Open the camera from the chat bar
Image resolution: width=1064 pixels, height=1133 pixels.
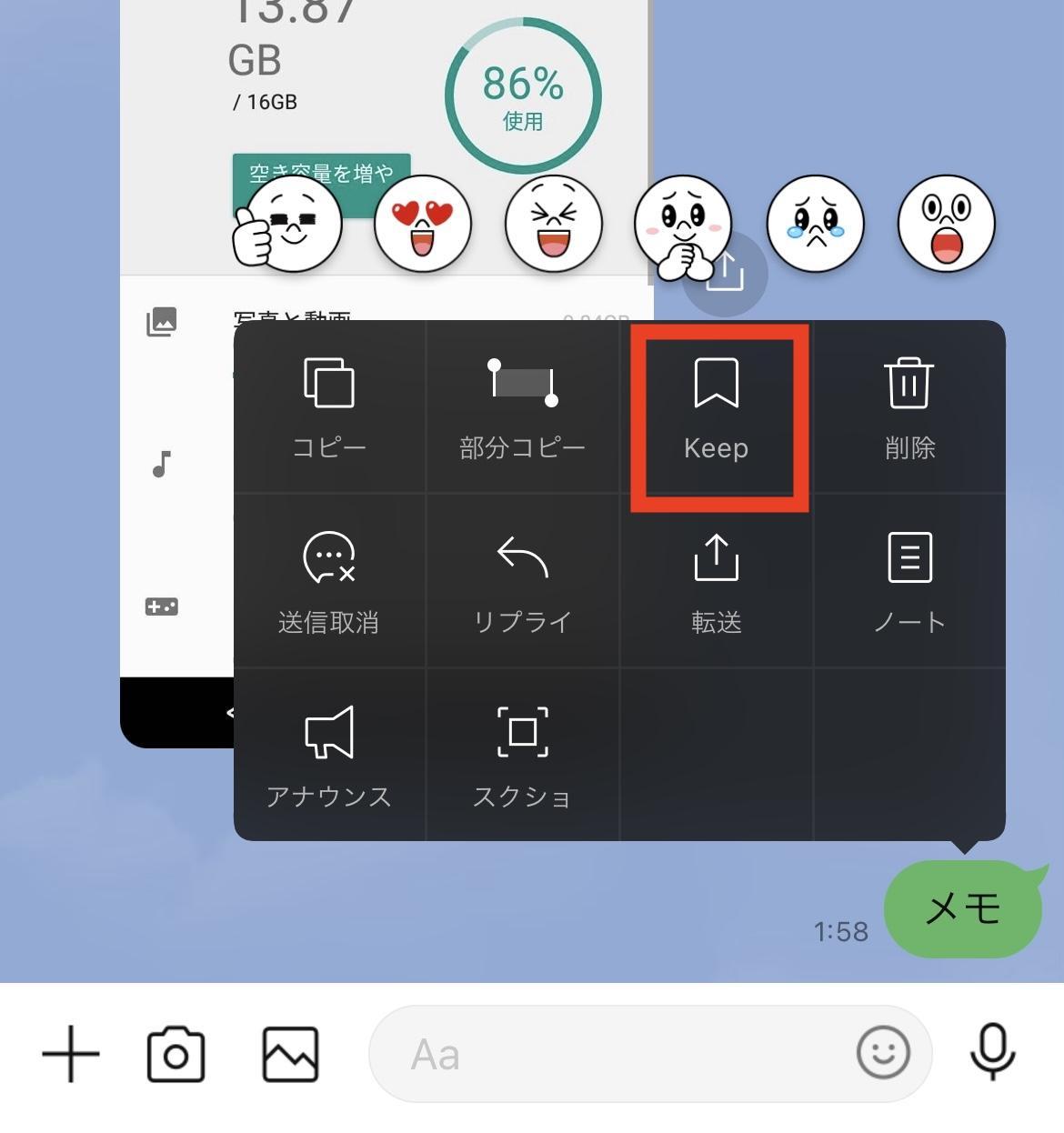coord(176,1054)
